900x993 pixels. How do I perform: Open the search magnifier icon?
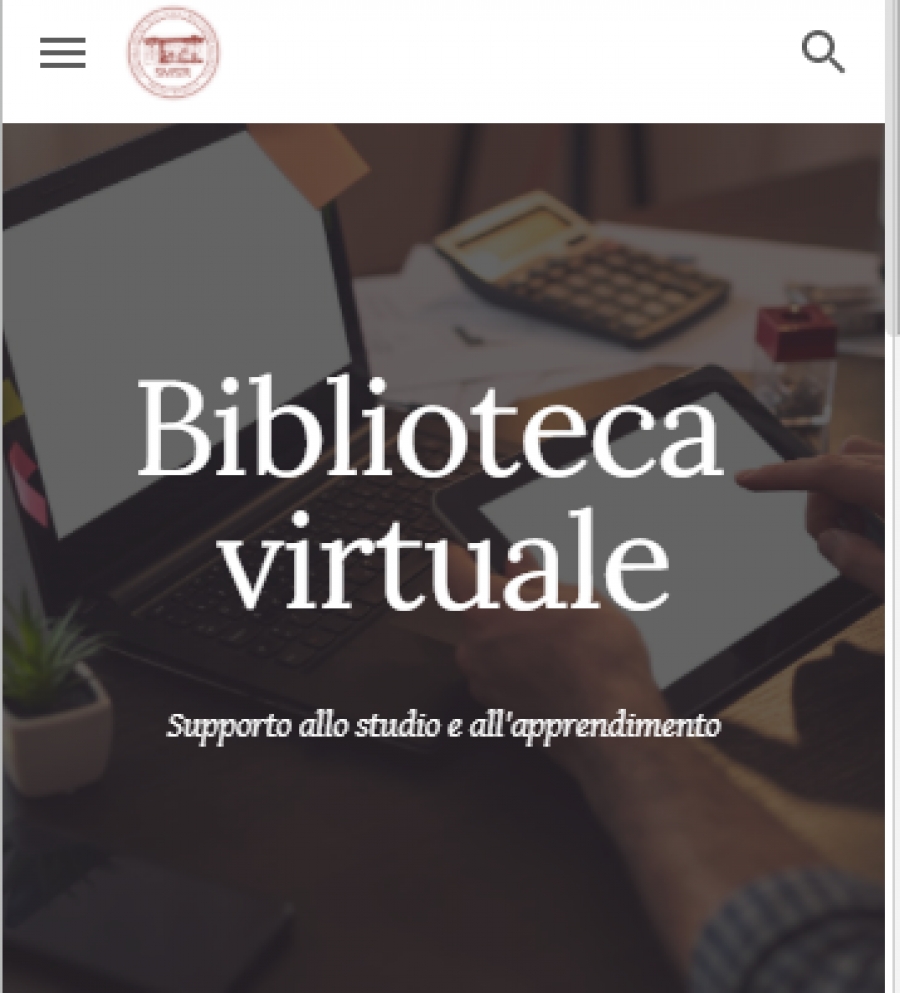coord(823,52)
